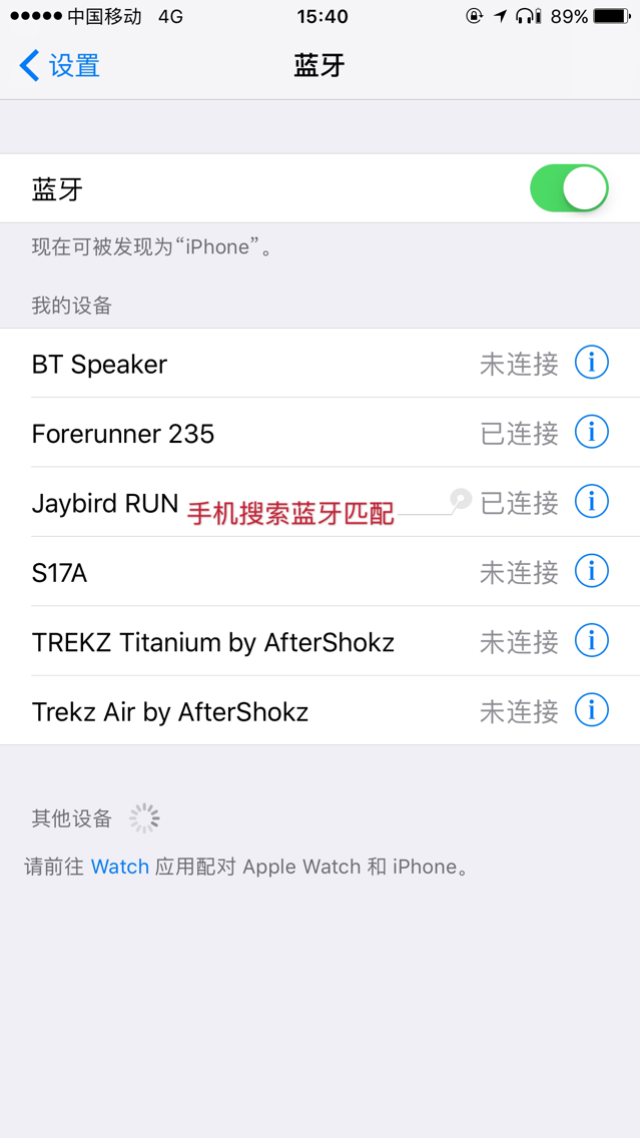
Task: Open info for Forerunner 235
Action: [x=591, y=432]
